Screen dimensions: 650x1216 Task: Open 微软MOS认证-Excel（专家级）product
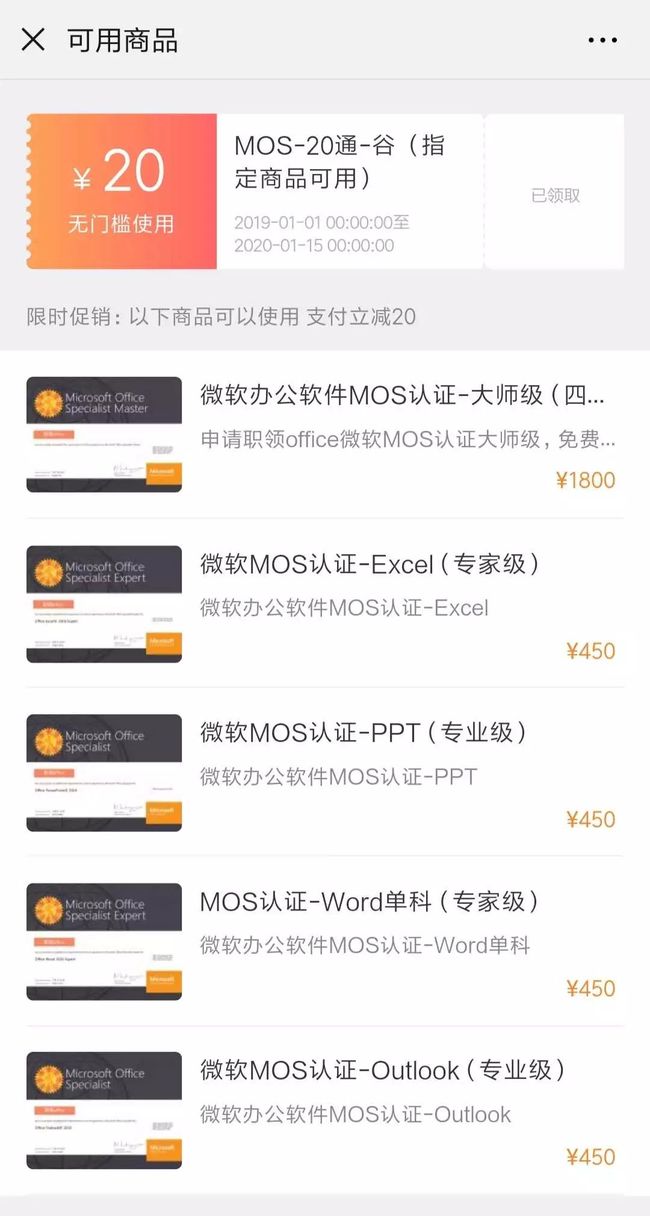(x=325, y=603)
